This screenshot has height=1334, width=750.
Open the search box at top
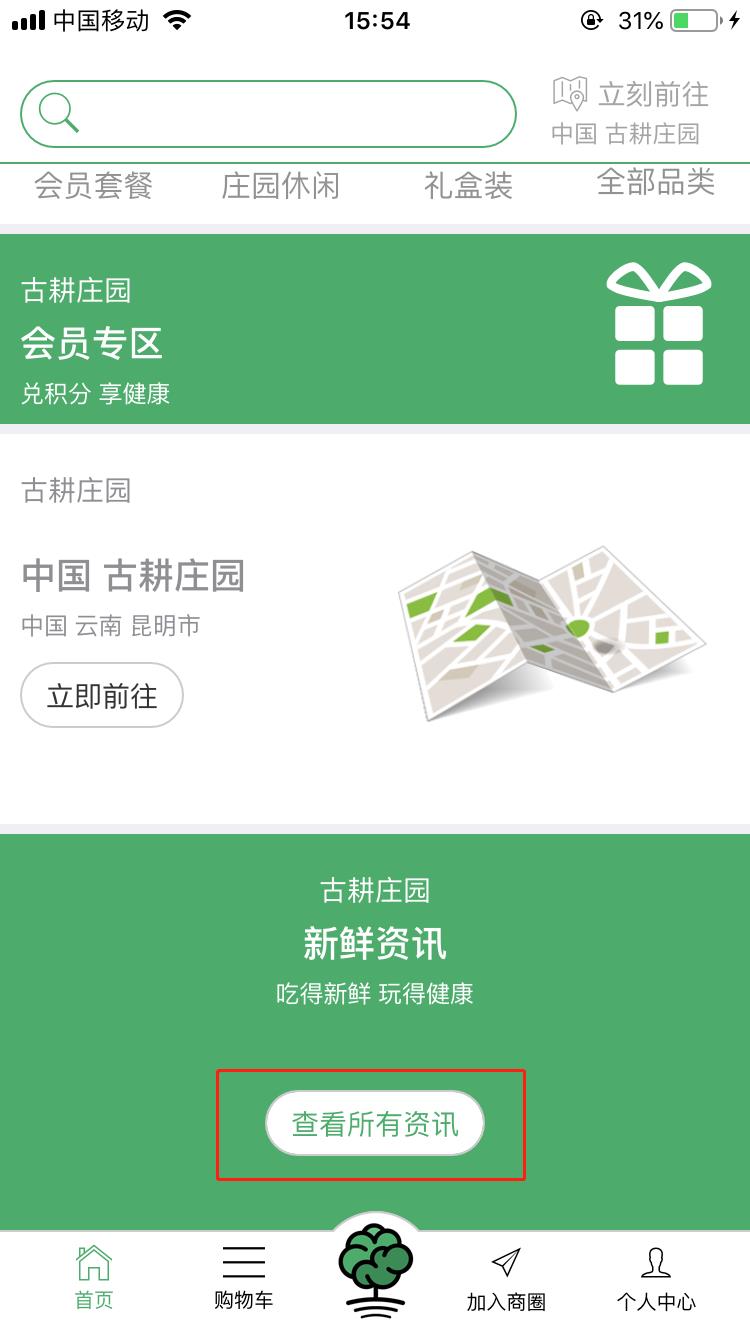tap(268, 114)
